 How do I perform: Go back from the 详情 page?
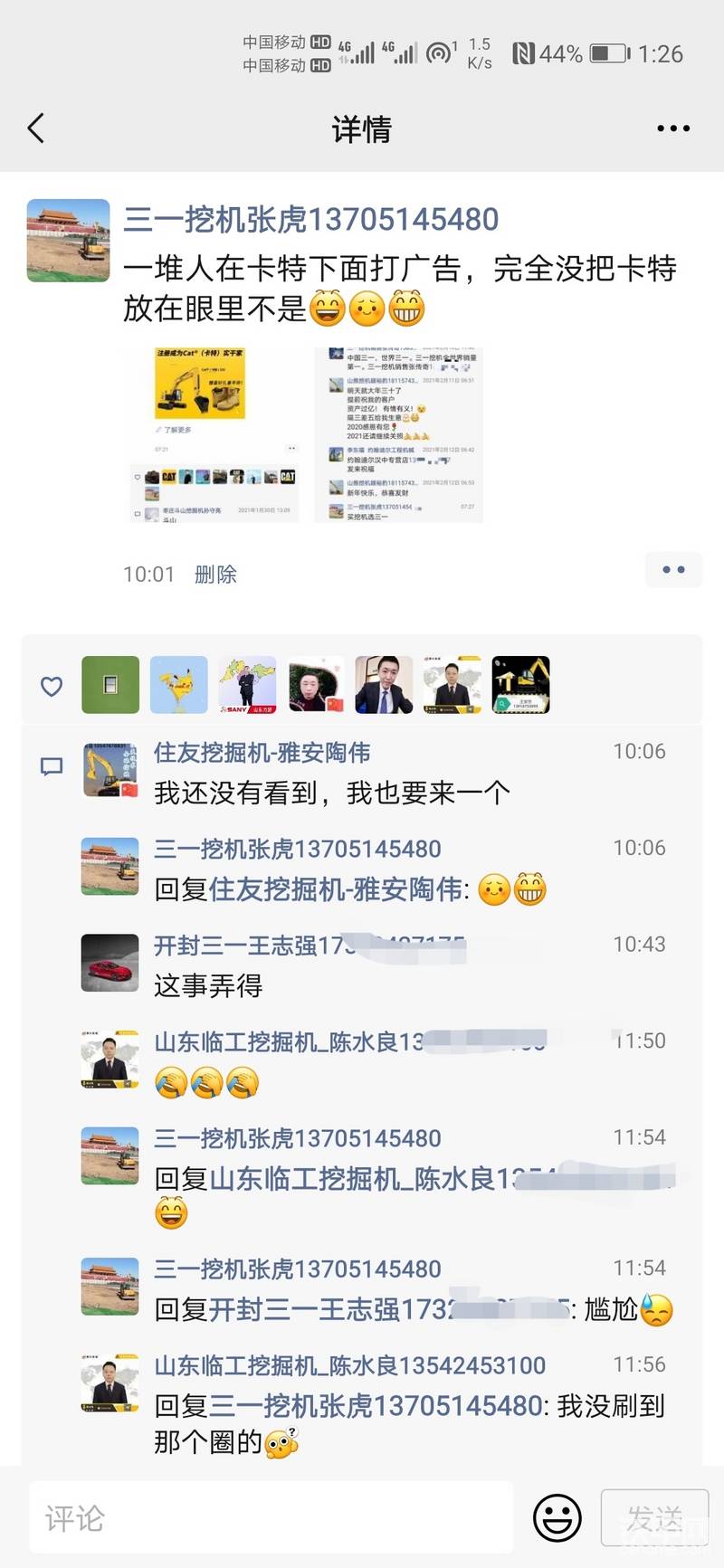36,128
